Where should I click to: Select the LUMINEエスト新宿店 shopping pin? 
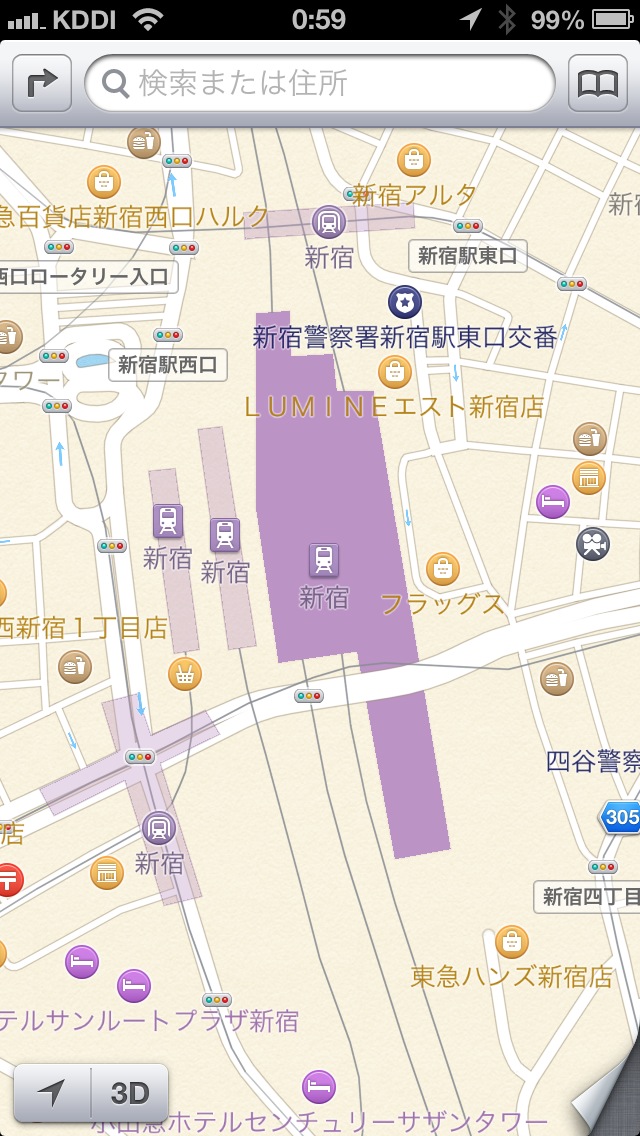click(x=396, y=372)
